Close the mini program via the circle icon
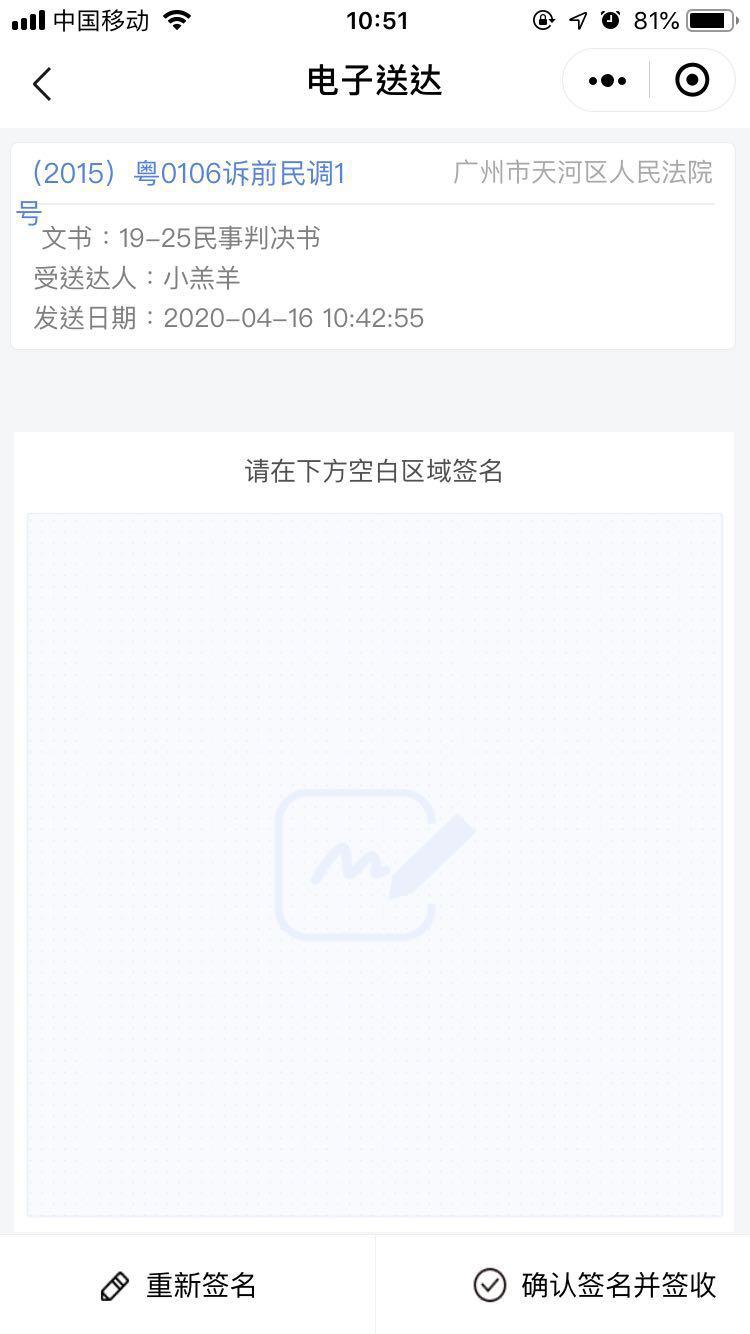Image resolution: width=750 pixels, height=1334 pixels. click(692, 81)
